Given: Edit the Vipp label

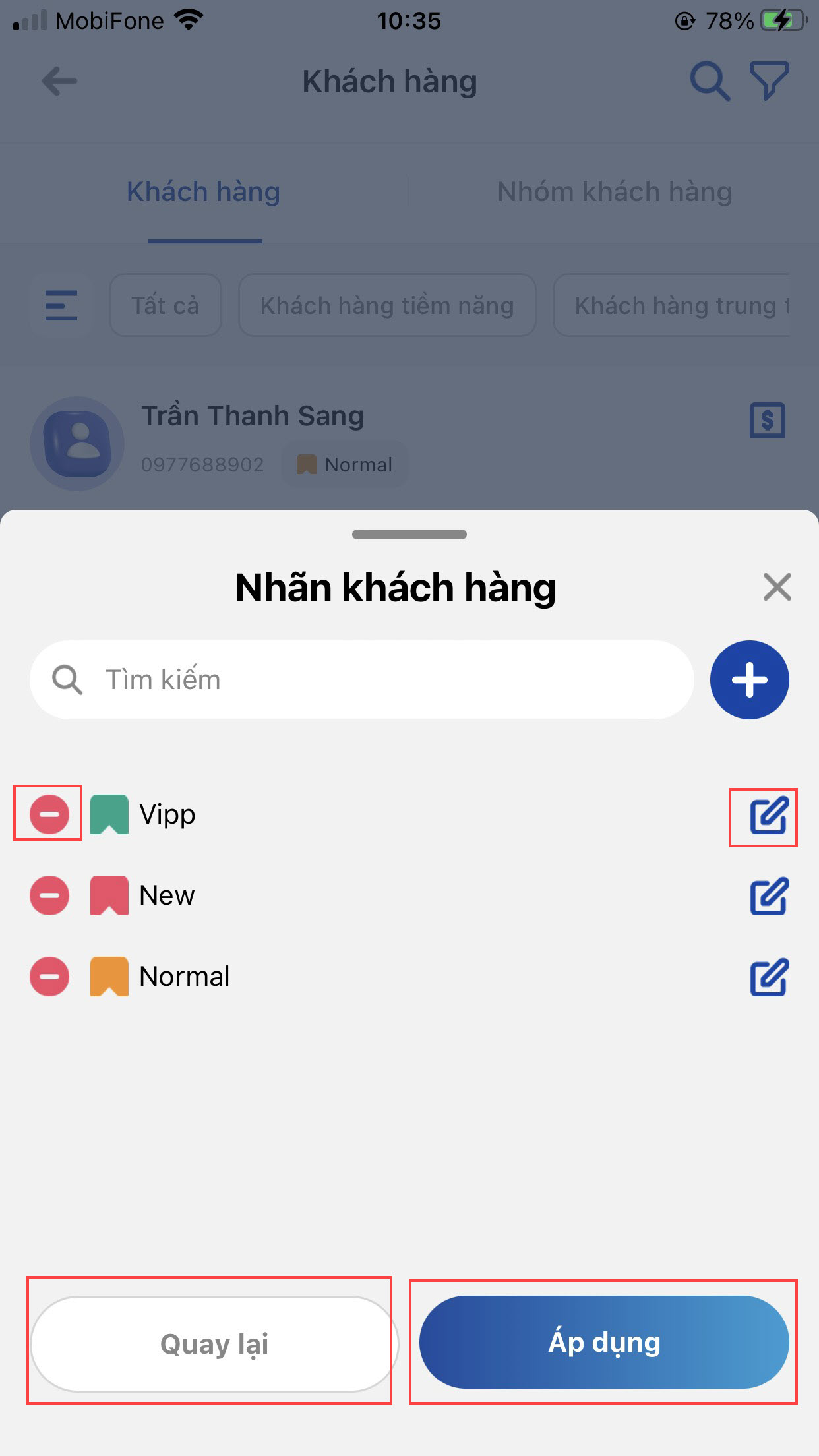Looking at the screenshot, I should [769, 816].
